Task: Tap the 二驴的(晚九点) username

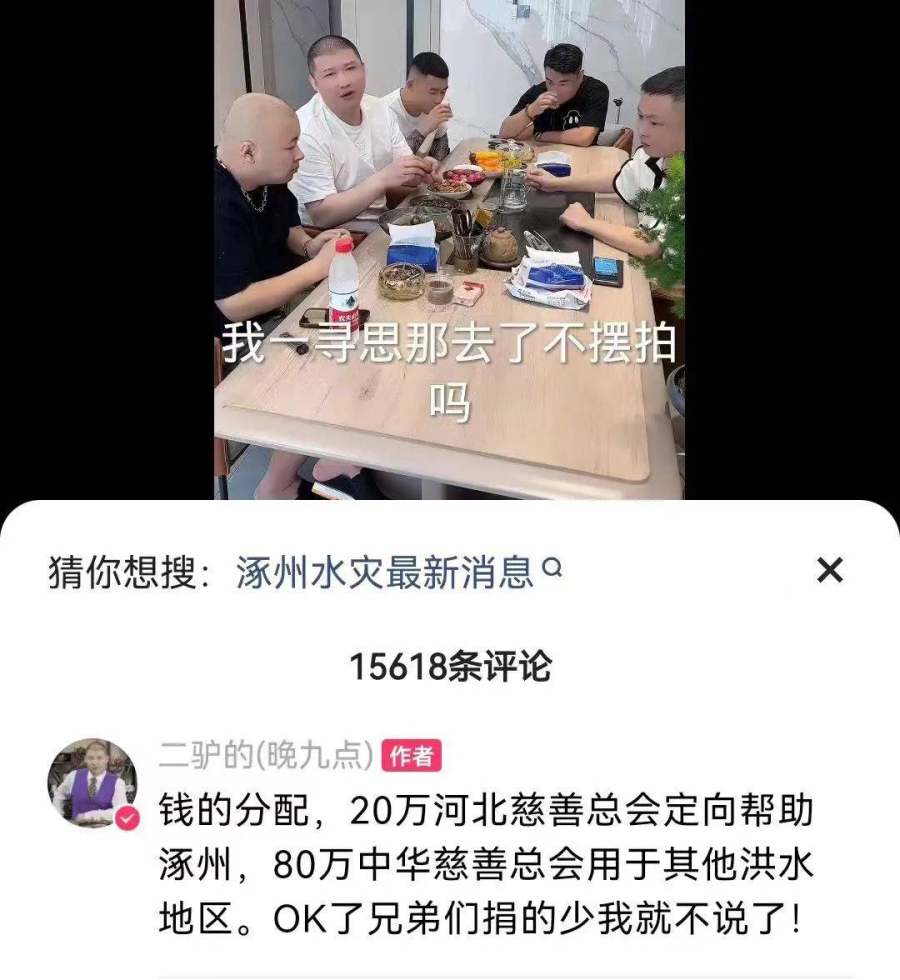Action: tap(265, 755)
